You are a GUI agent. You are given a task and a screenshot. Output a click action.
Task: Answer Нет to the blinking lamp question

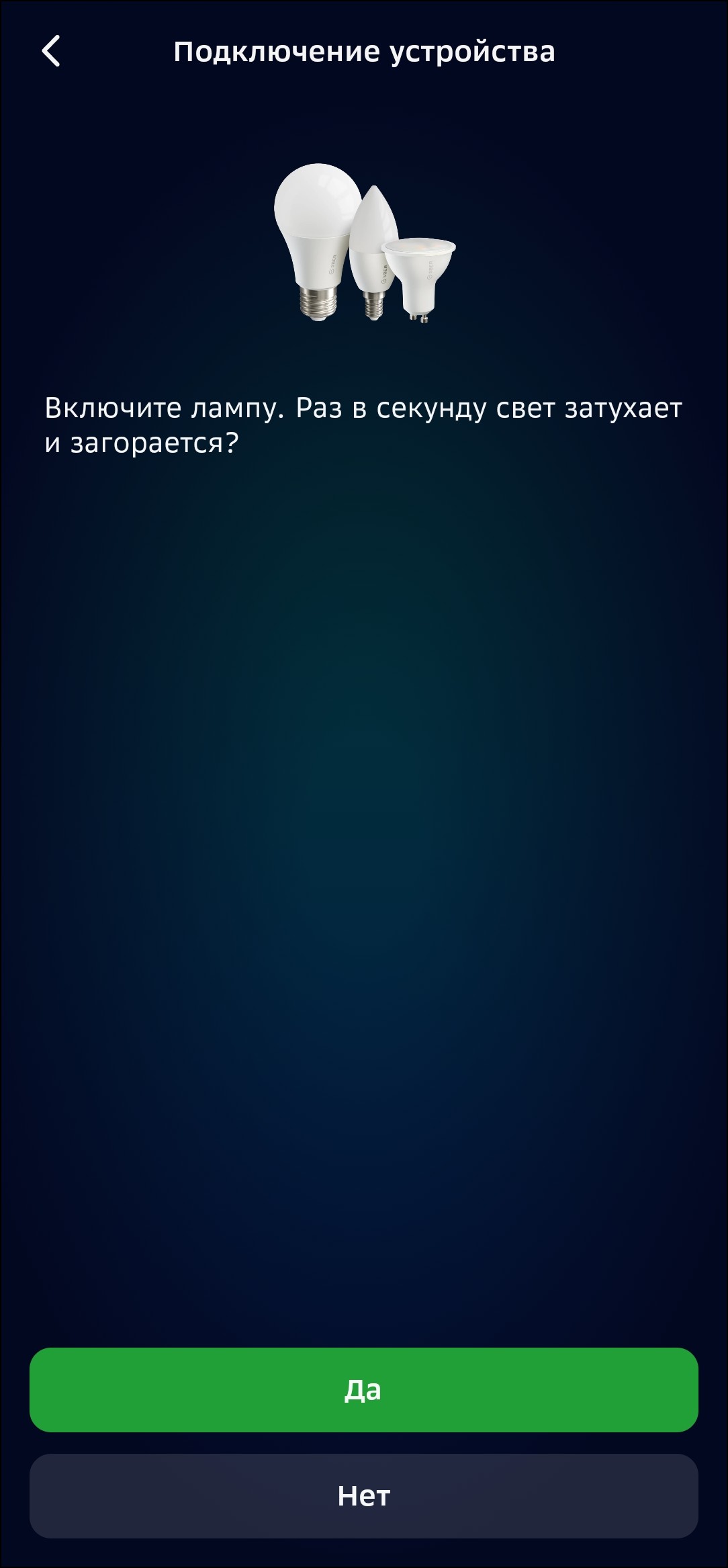[363, 1495]
